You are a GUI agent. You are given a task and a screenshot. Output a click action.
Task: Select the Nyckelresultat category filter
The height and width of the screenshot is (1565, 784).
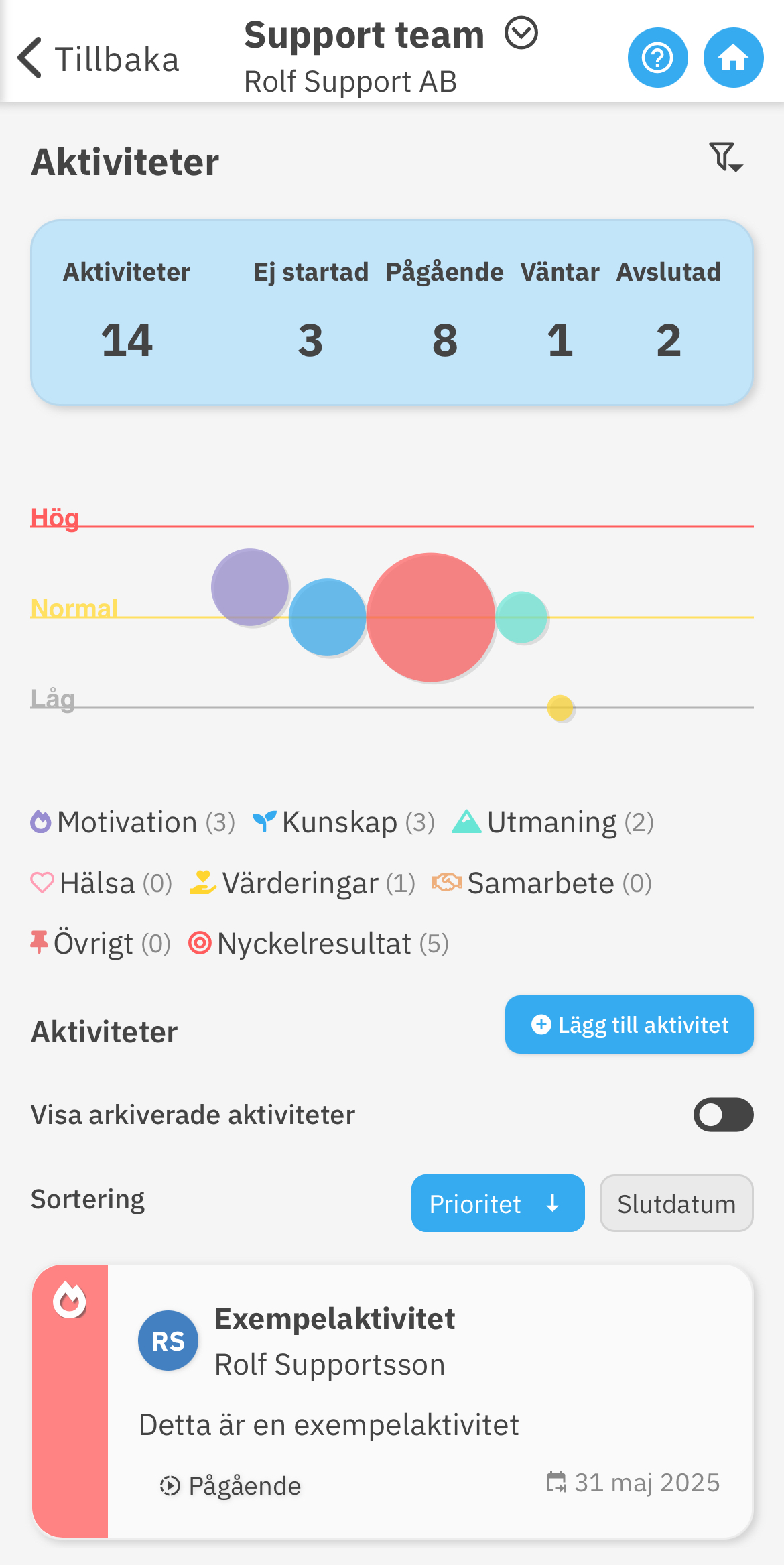click(x=318, y=944)
